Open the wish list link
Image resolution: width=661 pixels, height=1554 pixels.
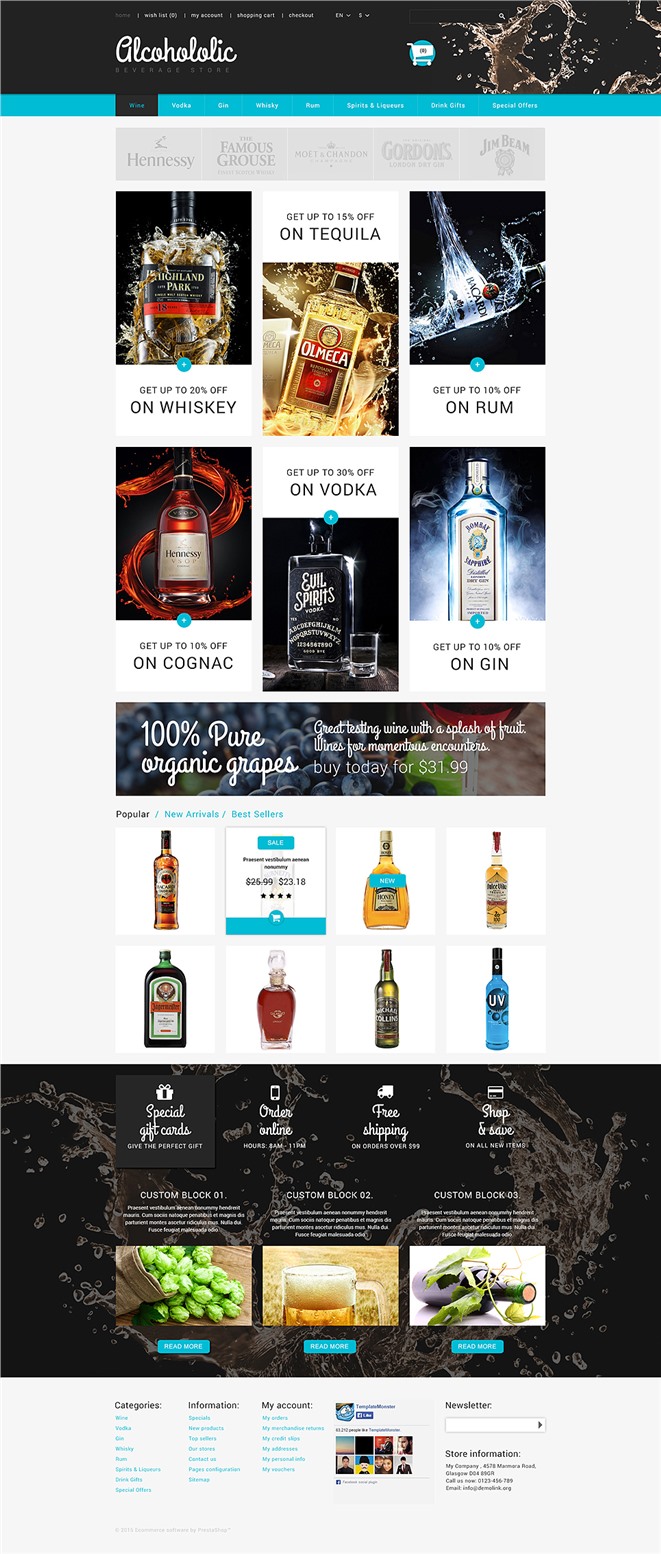pos(160,16)
